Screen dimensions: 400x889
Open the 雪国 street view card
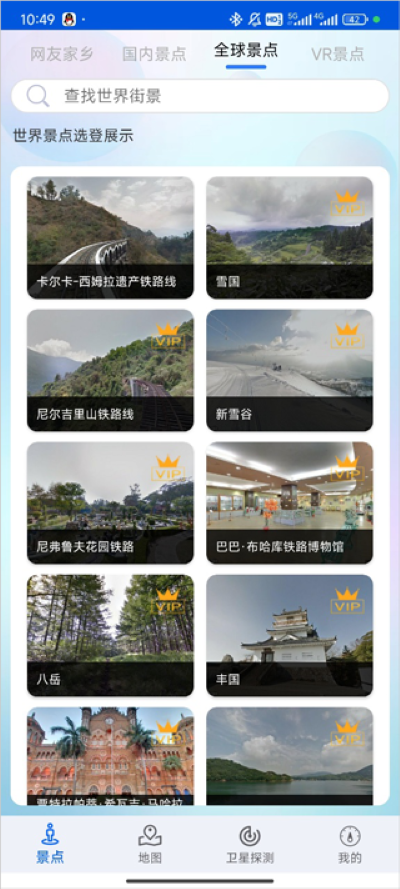(290, 238)
